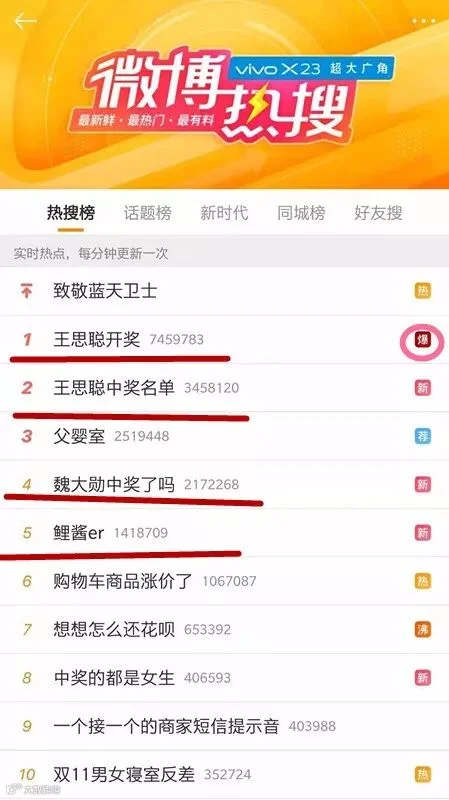This screenshot has height=800, width=449.
Task: Open 魏大勋中奖了吗 topic
Action: pos(224,484)
